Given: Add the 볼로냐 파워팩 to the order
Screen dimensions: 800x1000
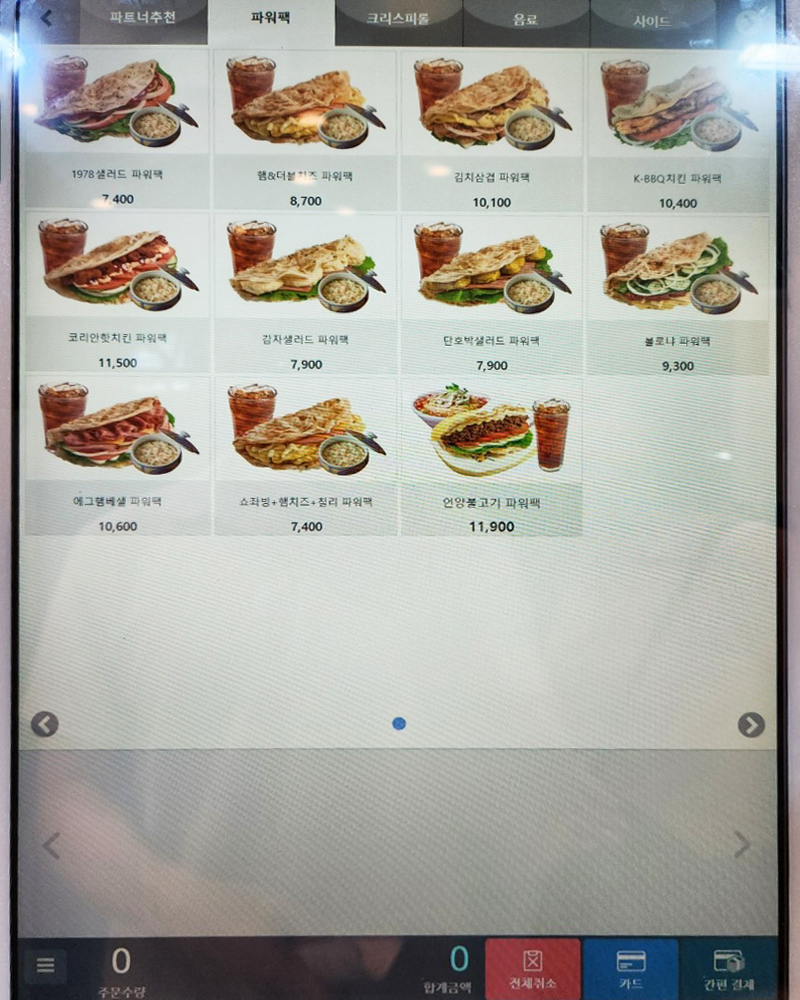Looking at the screenshot, I should [677, 292].
